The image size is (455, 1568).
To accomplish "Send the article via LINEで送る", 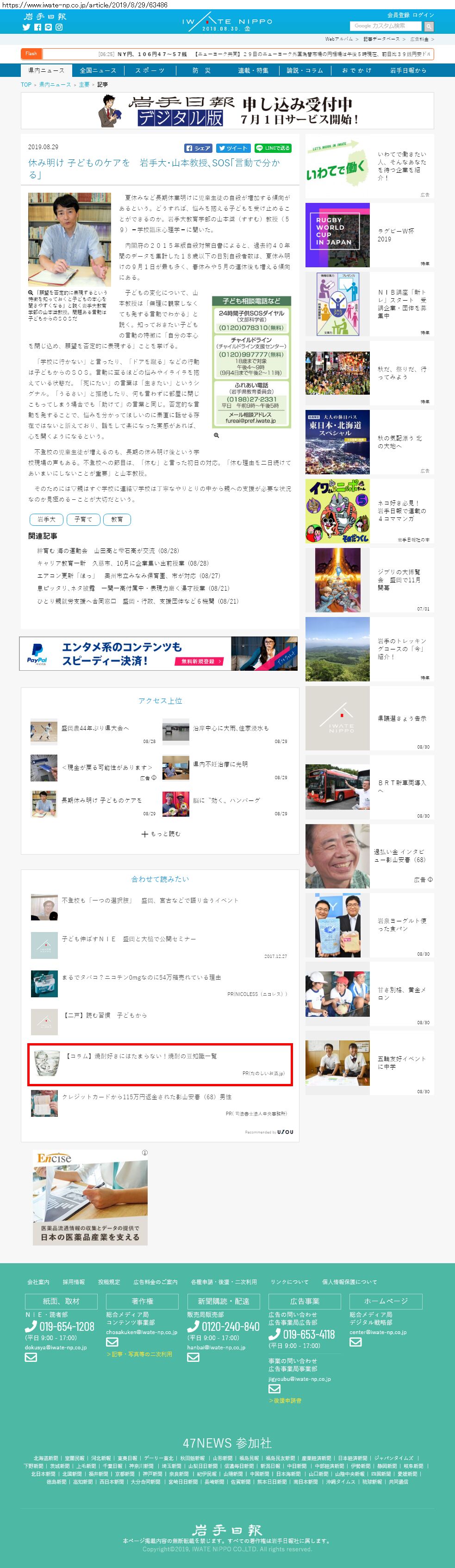I will pyautogui.click(x=273, y=148).
